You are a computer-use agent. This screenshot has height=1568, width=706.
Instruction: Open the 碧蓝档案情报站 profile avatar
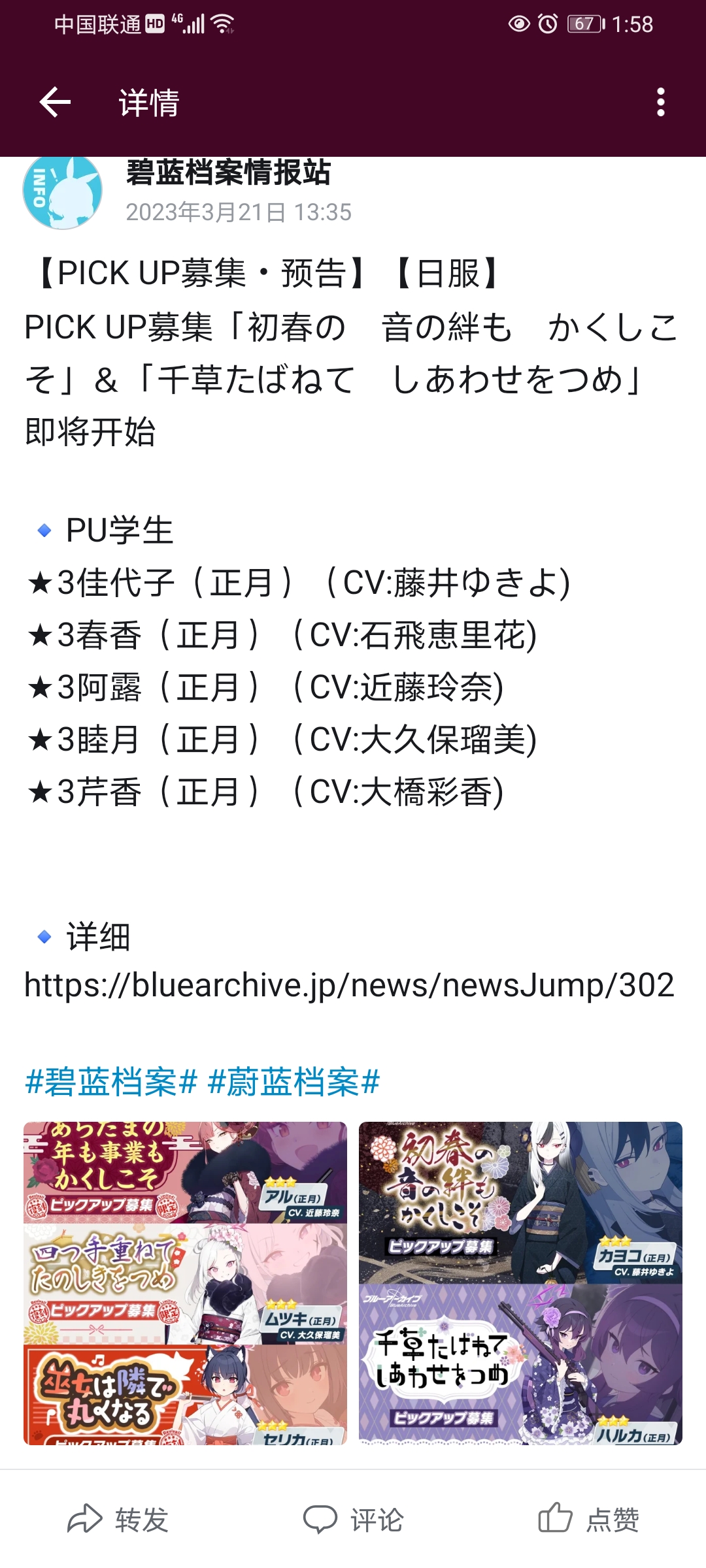click(63, 192)
